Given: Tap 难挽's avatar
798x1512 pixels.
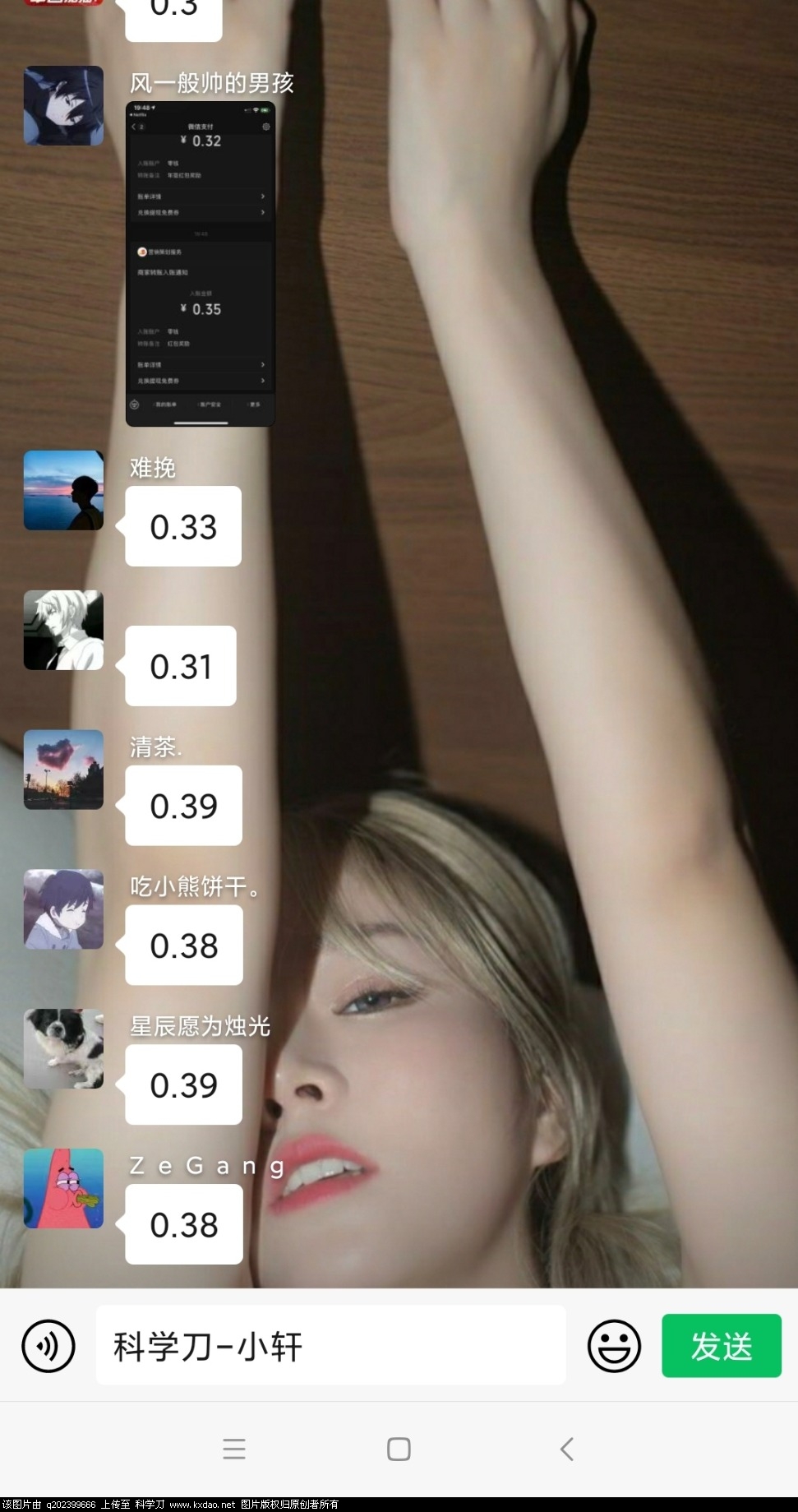Looking at the screenshot, I should (x=63, y=490).
